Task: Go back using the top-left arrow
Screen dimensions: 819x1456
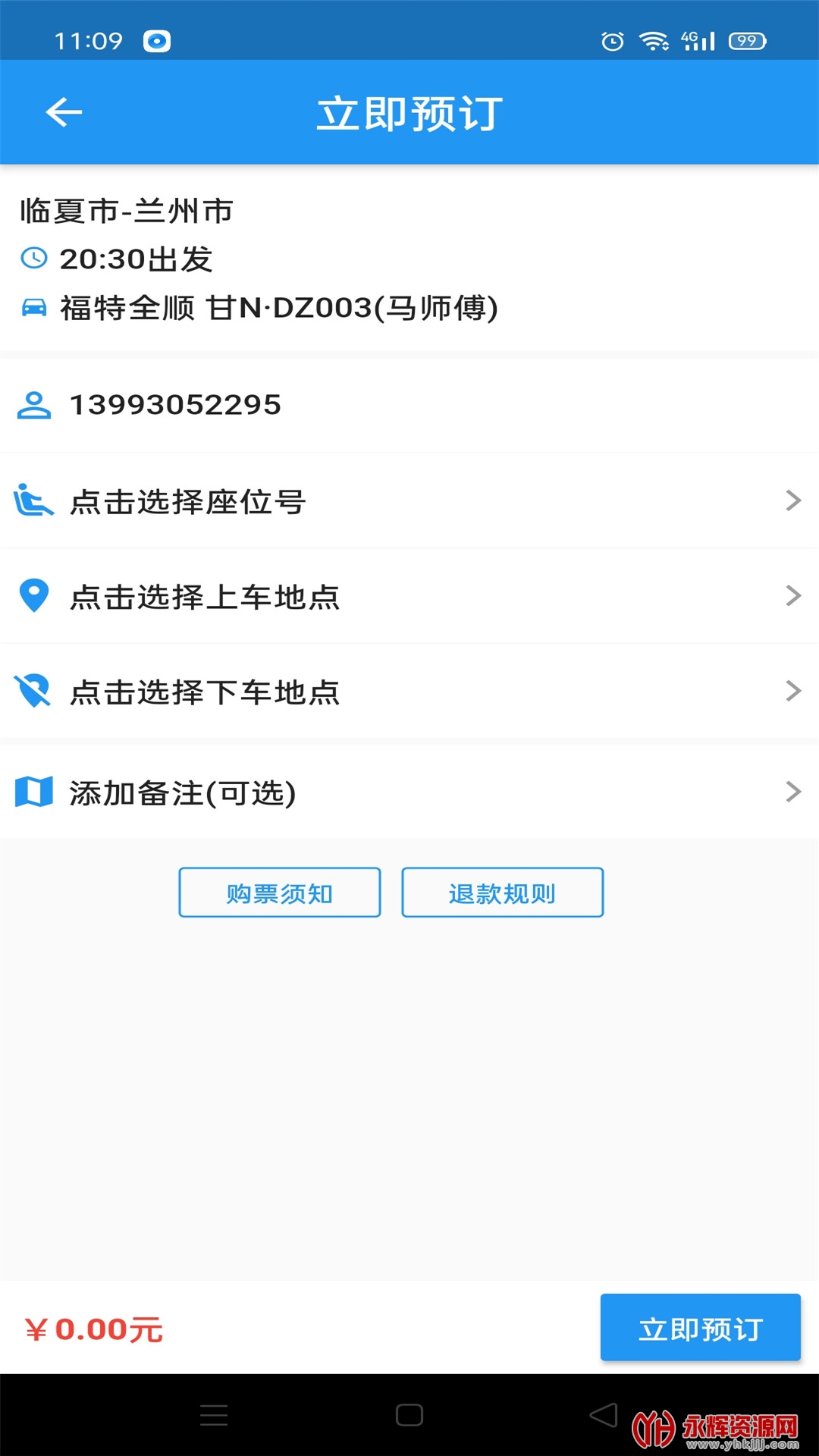Action: click(x=64, y=113)
